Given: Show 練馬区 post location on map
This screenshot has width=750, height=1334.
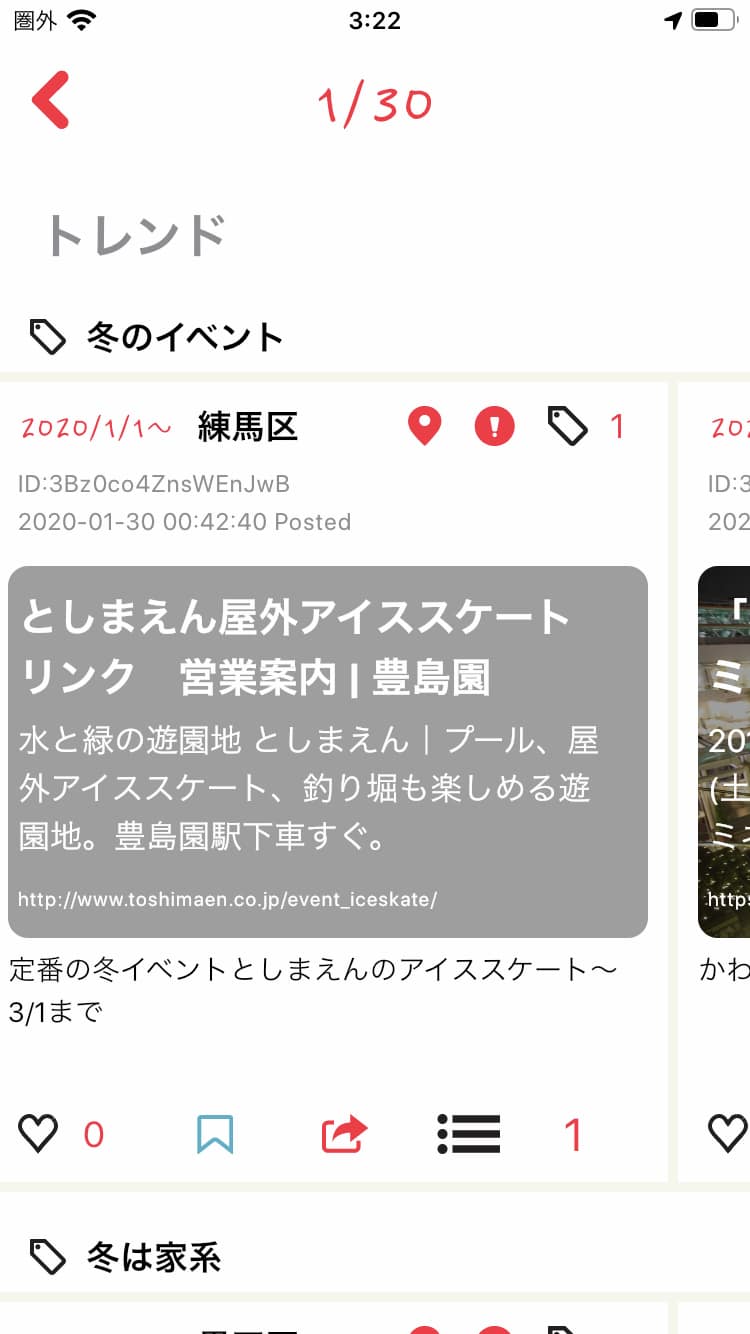Looking at the screenshot, I should click(425, 427).
